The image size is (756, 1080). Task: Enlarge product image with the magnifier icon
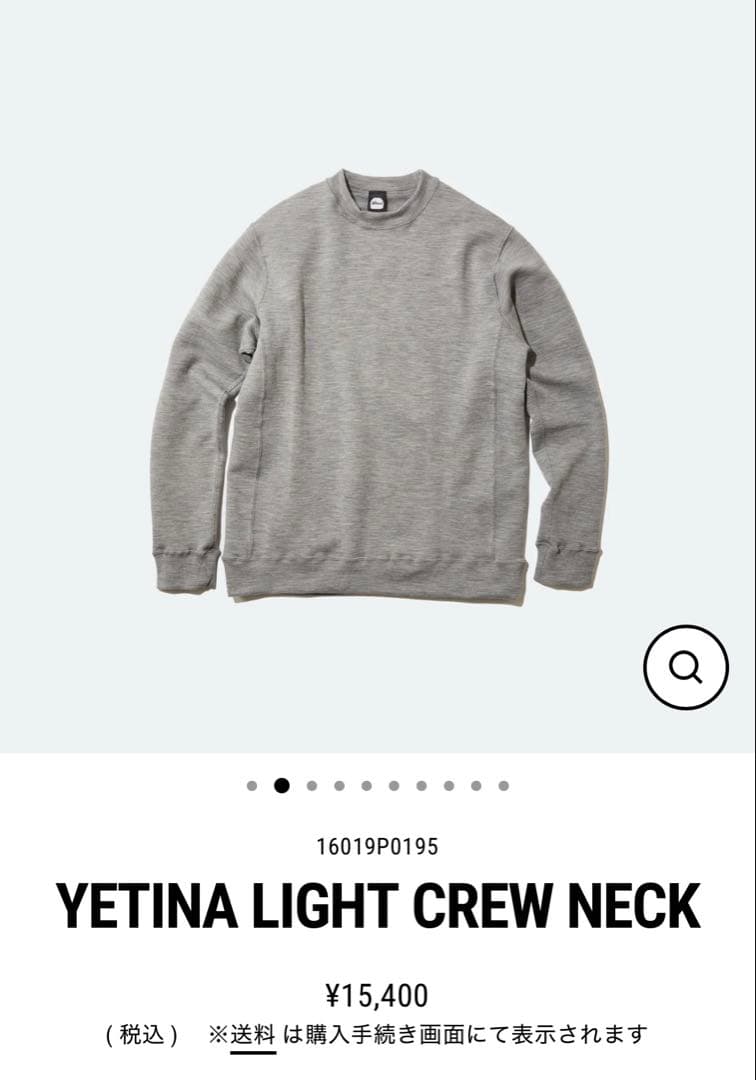click(685, 667)
